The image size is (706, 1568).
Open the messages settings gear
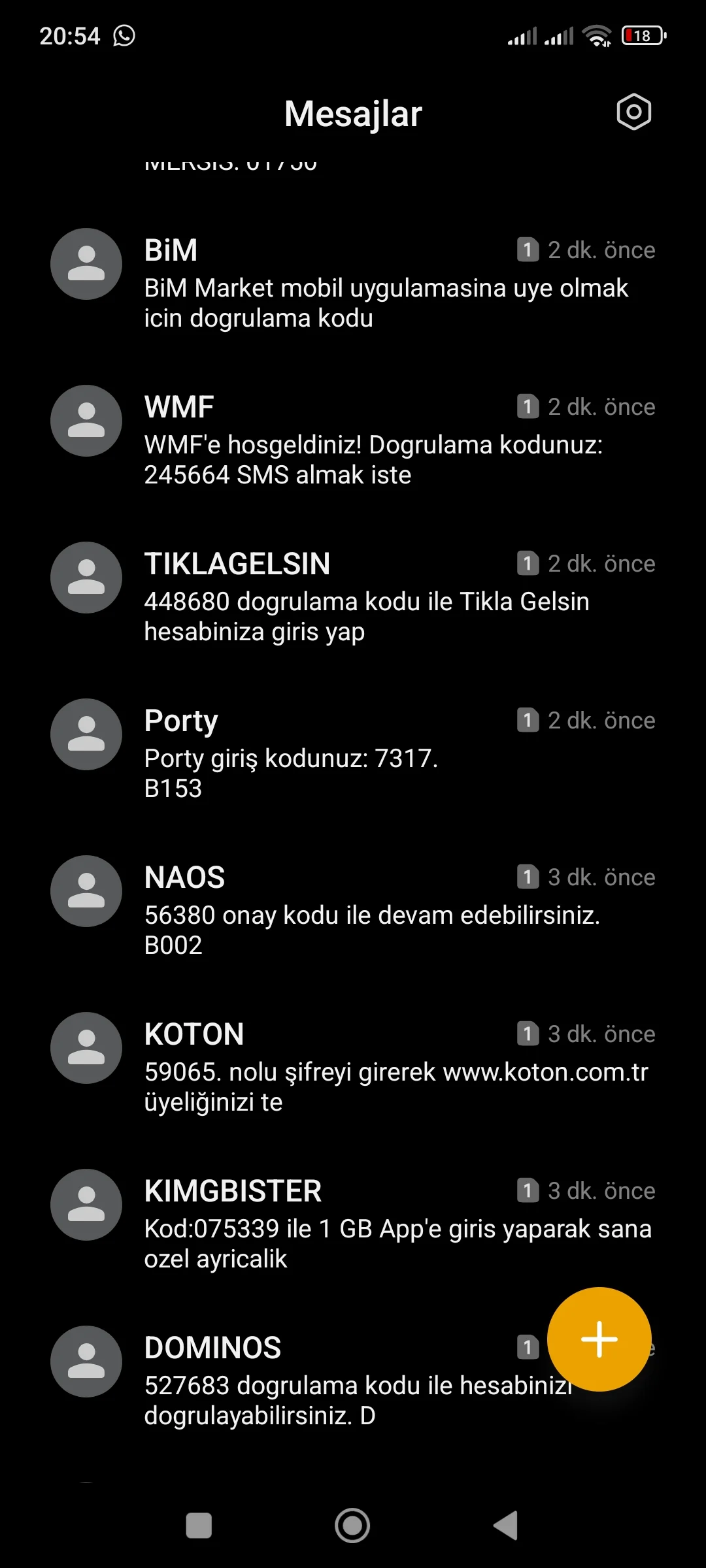pyautogui.click(x=633, y=112)
